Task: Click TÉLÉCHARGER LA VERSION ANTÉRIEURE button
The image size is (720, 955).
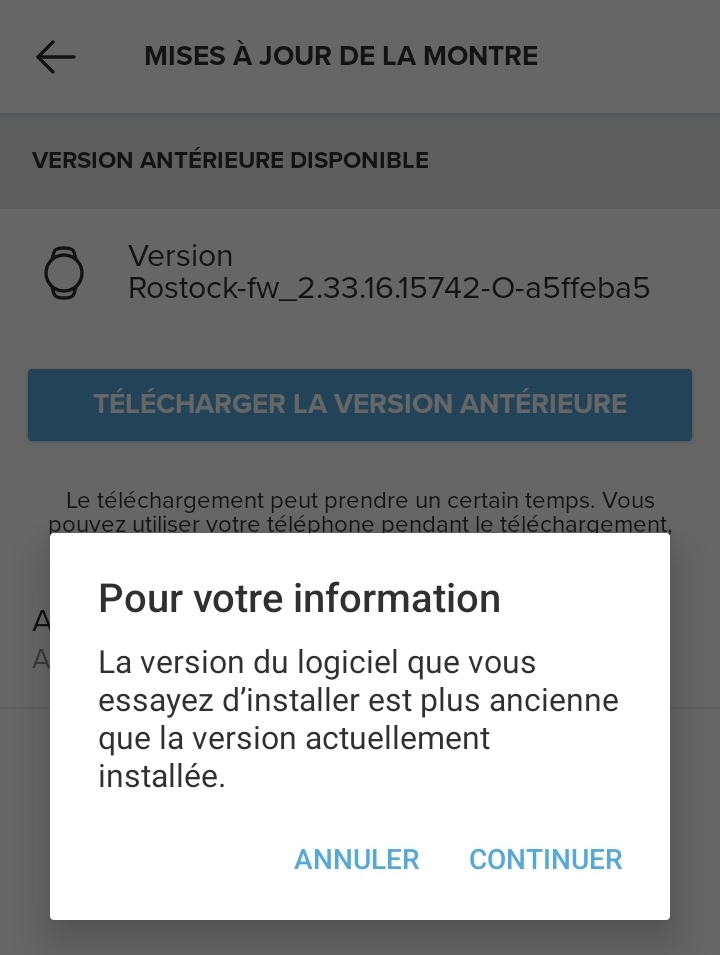Action: [360, 404]
